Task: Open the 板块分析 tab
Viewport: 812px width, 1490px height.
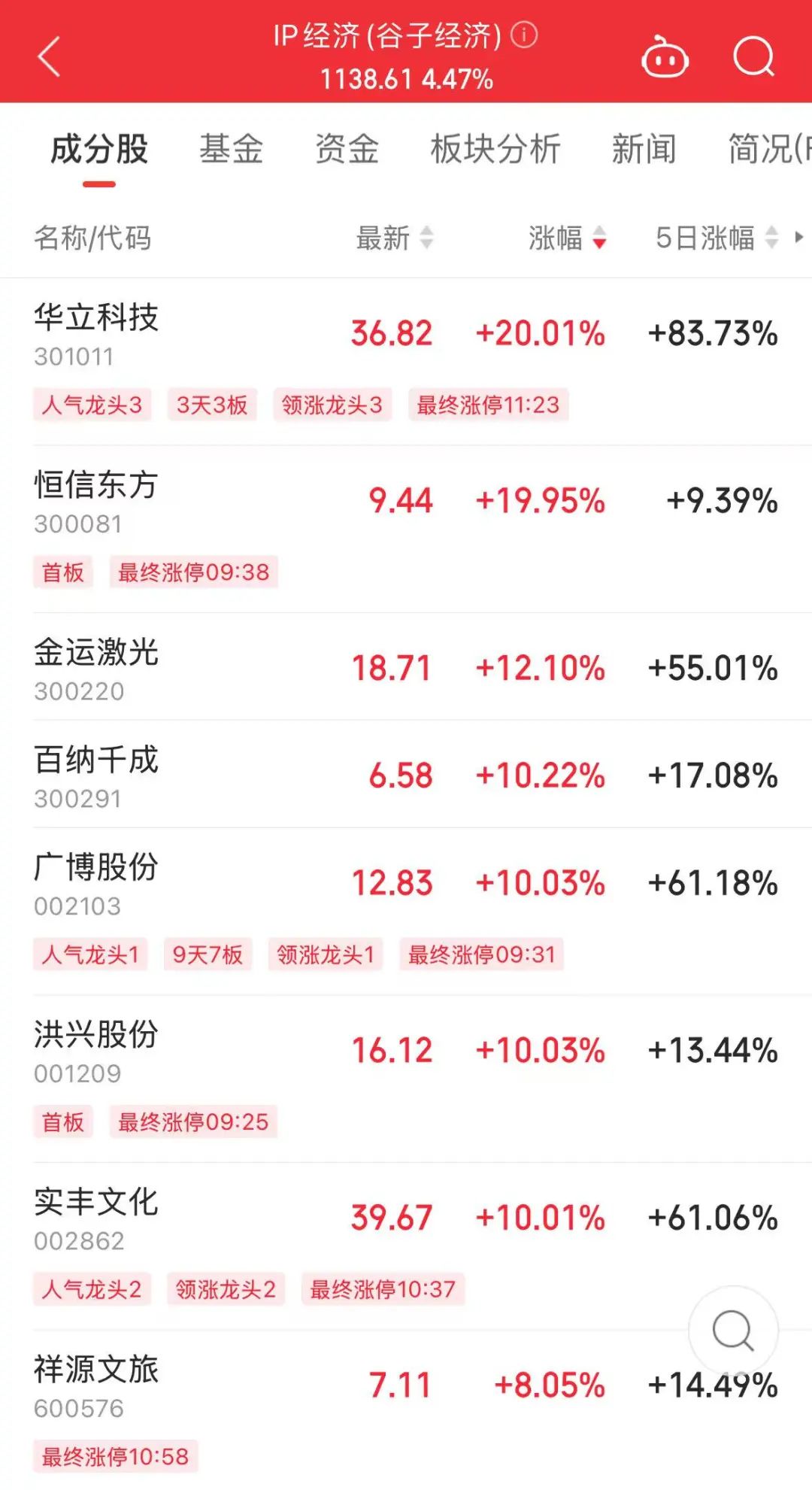Action: (x=495, y=149)
